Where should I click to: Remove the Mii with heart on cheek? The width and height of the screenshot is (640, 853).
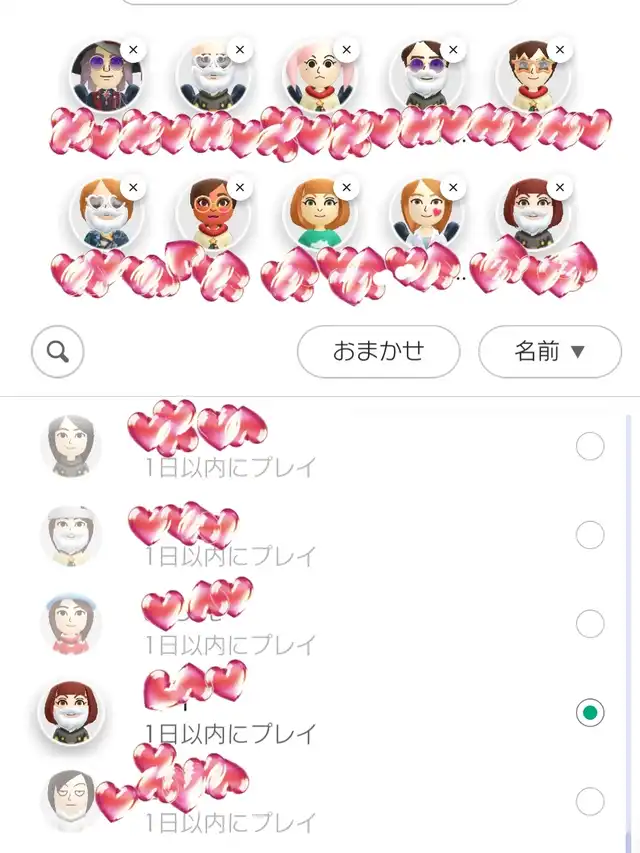point(453,188)
